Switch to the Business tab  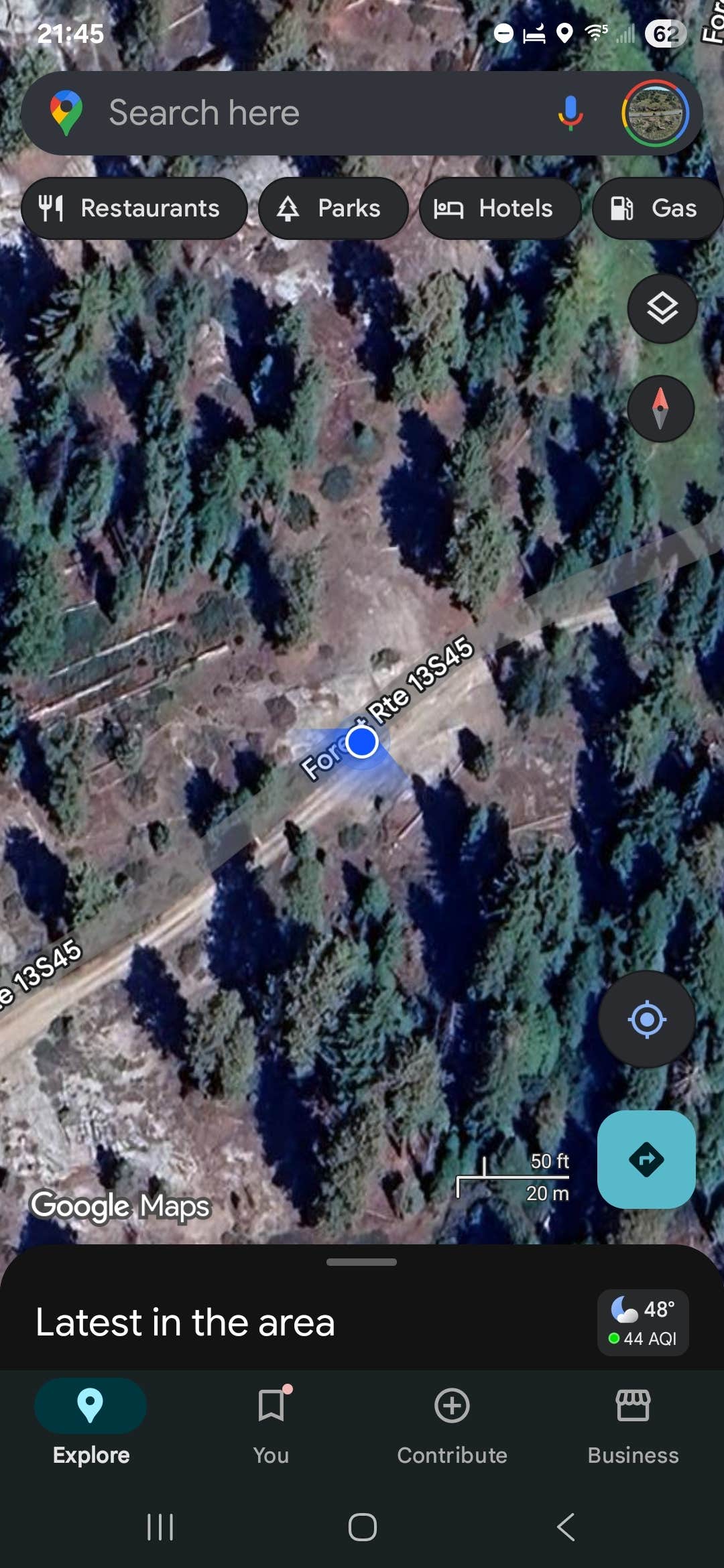632,1407
